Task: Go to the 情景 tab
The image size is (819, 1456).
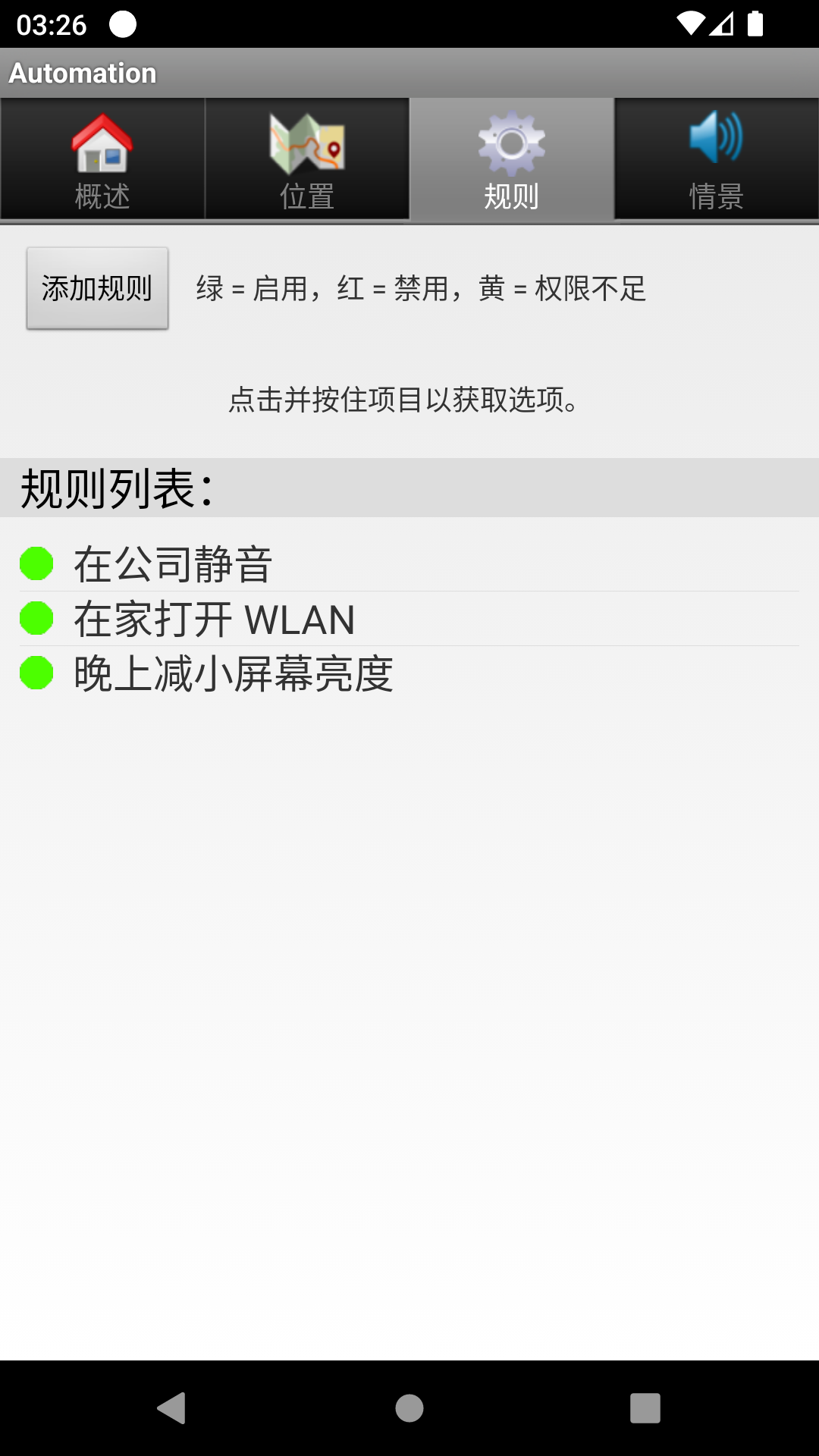Action: point(717,159)
